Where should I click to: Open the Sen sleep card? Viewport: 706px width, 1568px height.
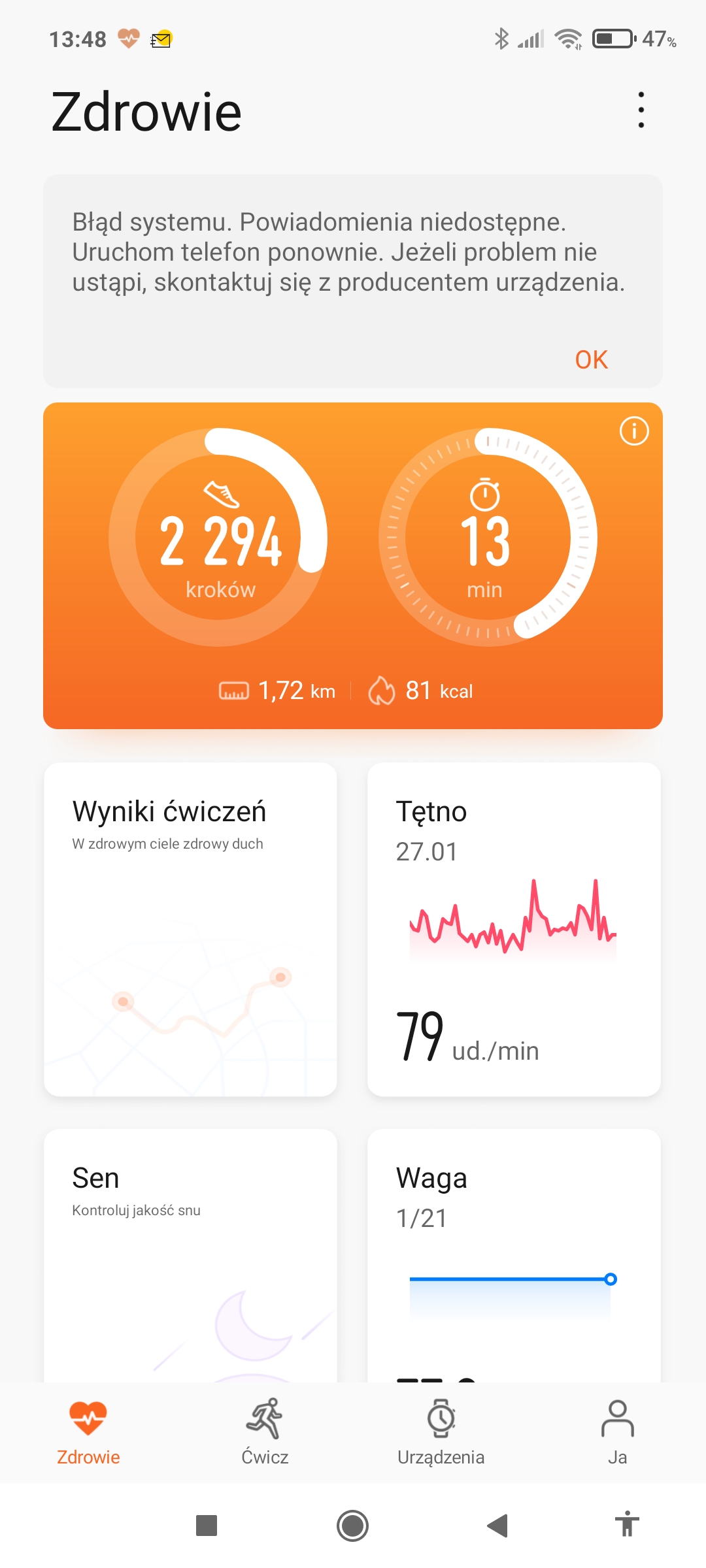pos(190,1254)
